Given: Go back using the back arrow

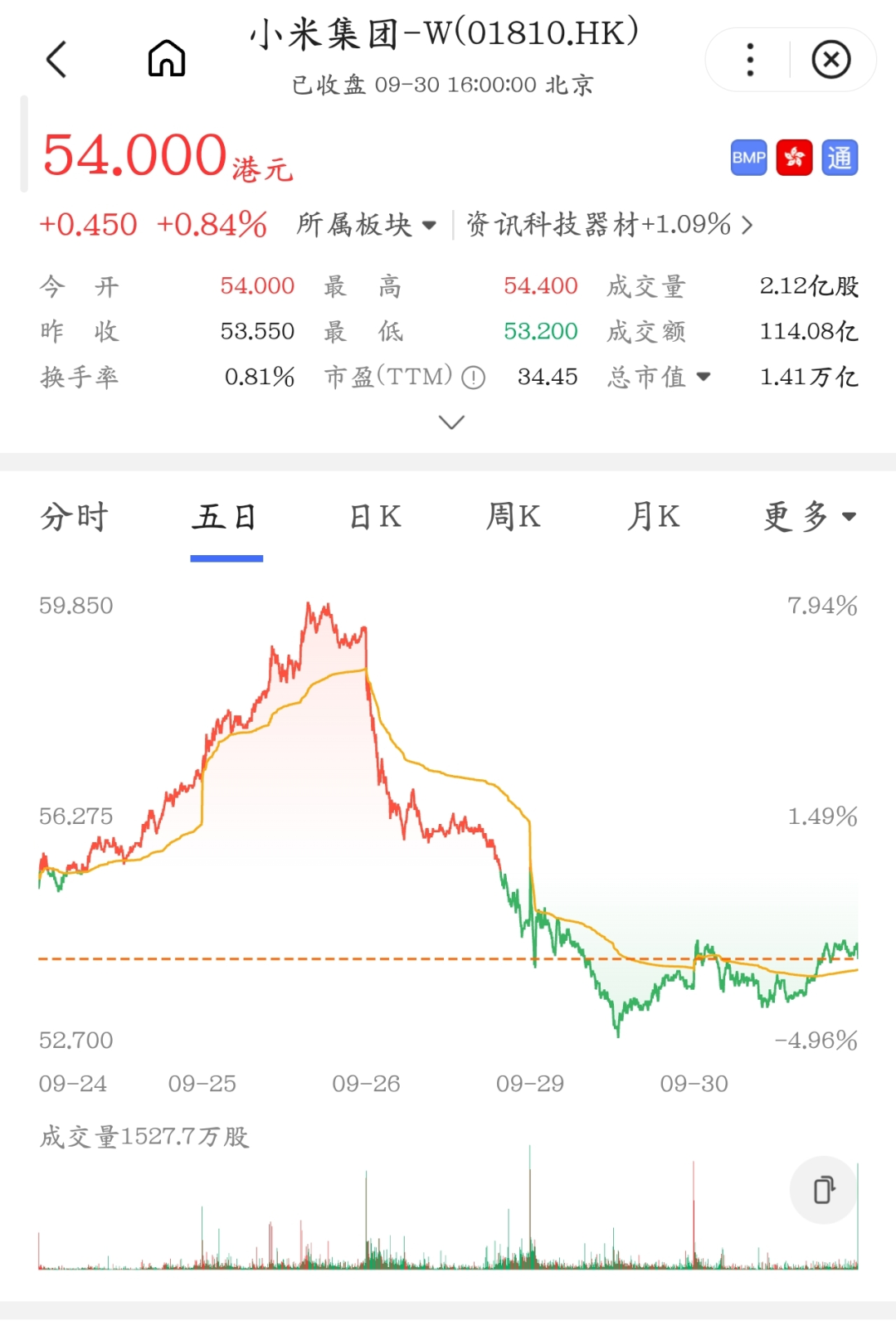Looking at the screenshot, I should tap(56, 60).
